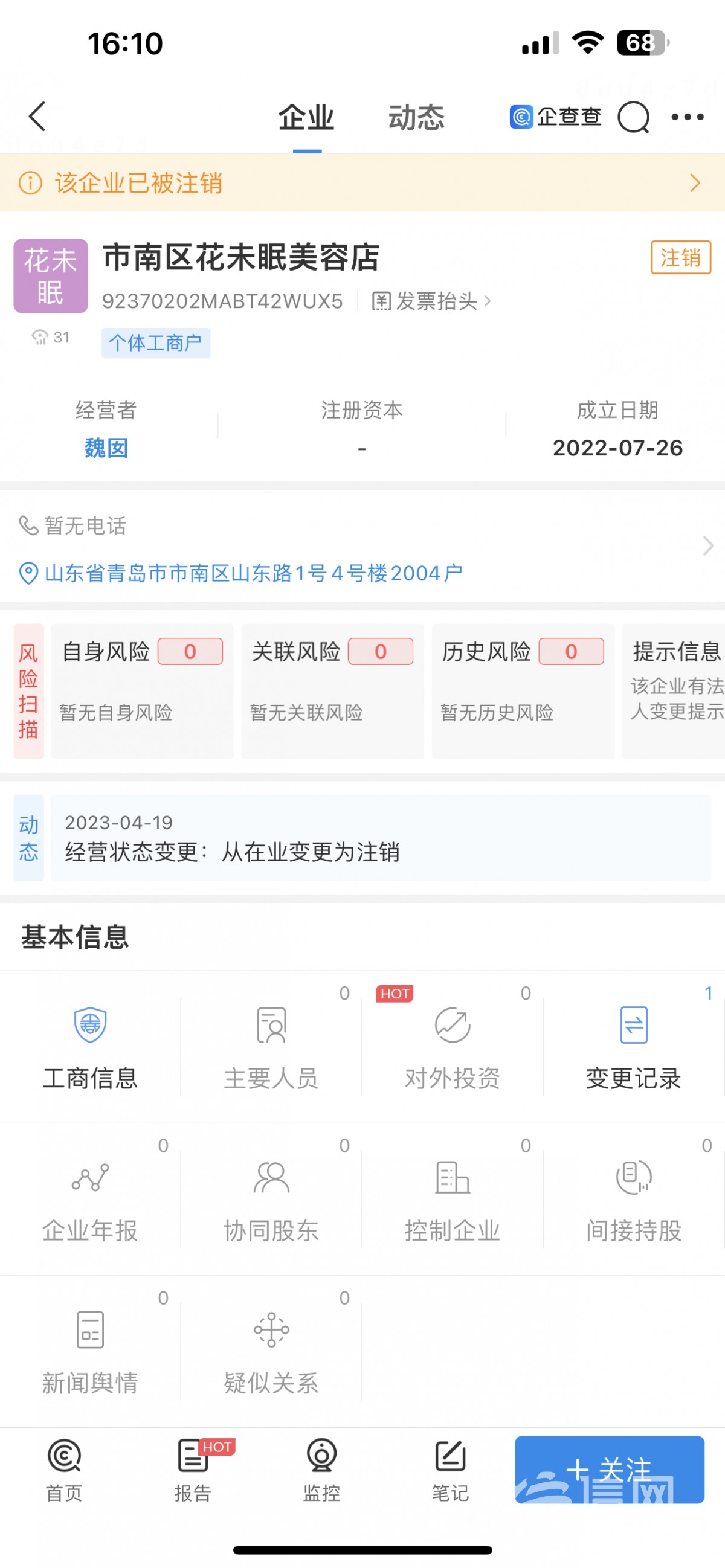This screenshot has width=725, height=1568.
Task: Open the search icon
Action: point(633,117)
